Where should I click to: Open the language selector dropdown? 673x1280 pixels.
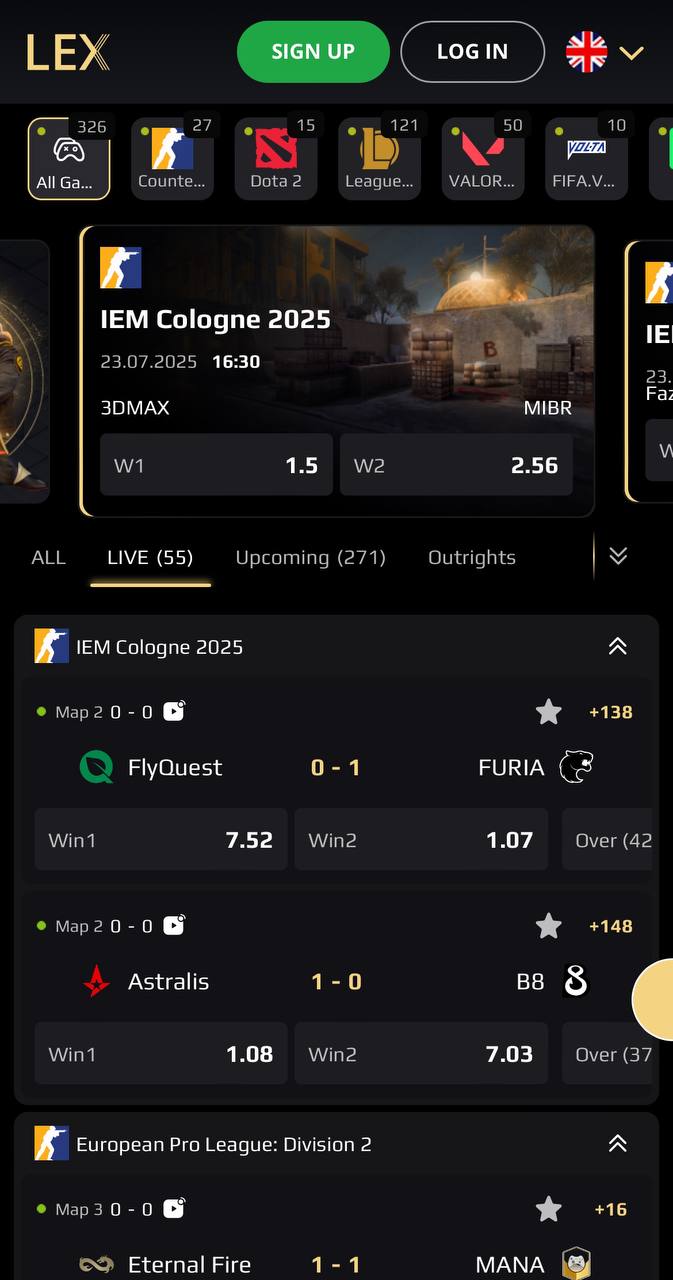tap(605, 52)
